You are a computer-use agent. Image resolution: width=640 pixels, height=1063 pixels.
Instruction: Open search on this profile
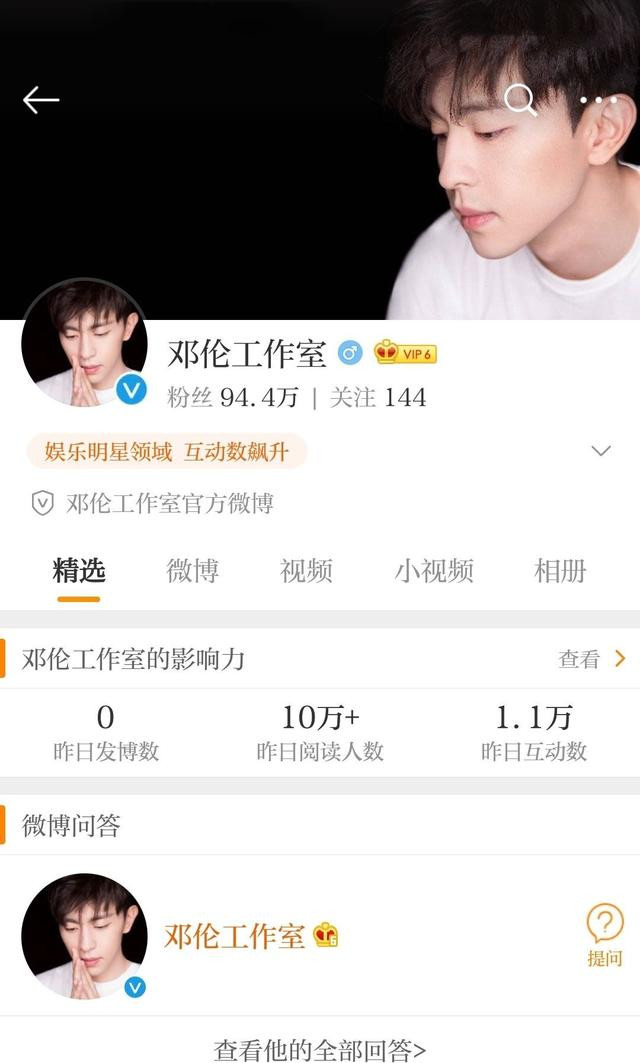pos(520,100)
